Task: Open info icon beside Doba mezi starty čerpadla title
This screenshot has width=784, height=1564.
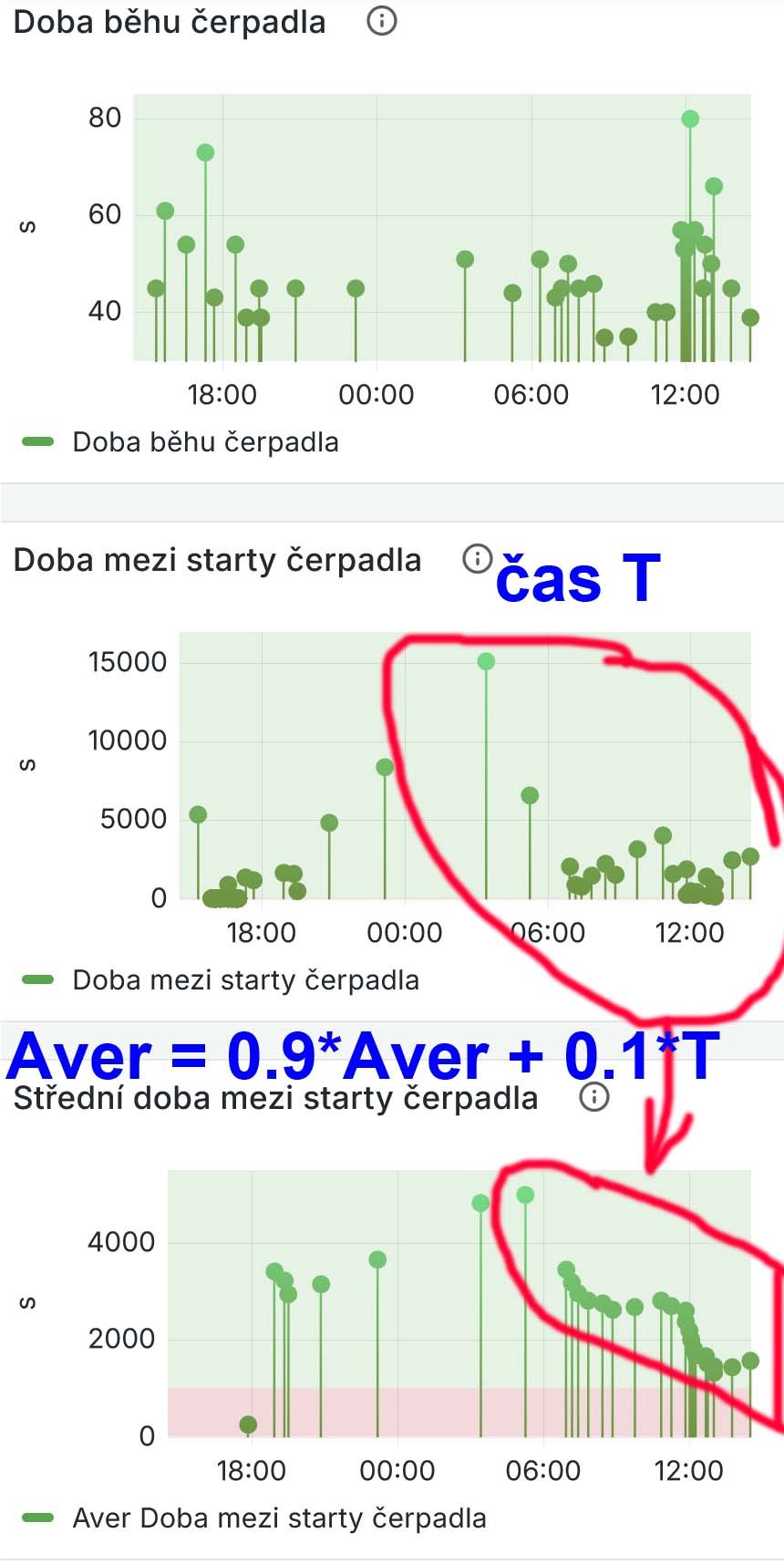Action: [477, 558]
